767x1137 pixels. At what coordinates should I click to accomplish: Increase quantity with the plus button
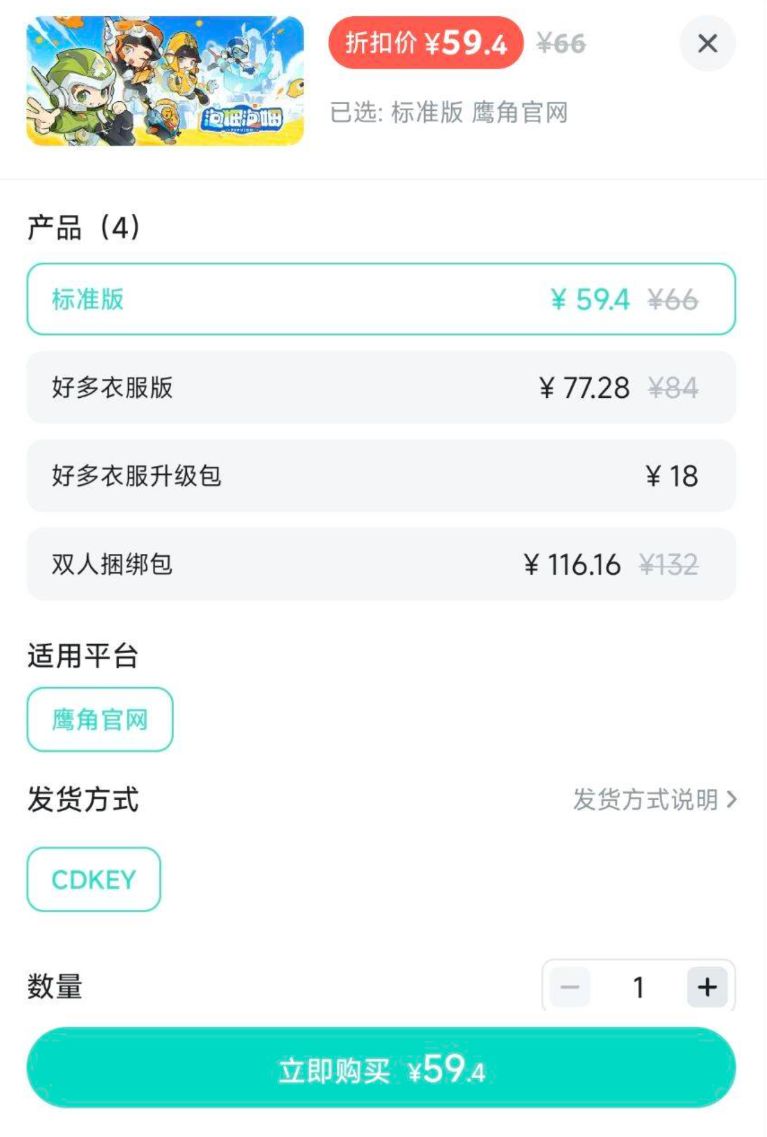point(707,988)
